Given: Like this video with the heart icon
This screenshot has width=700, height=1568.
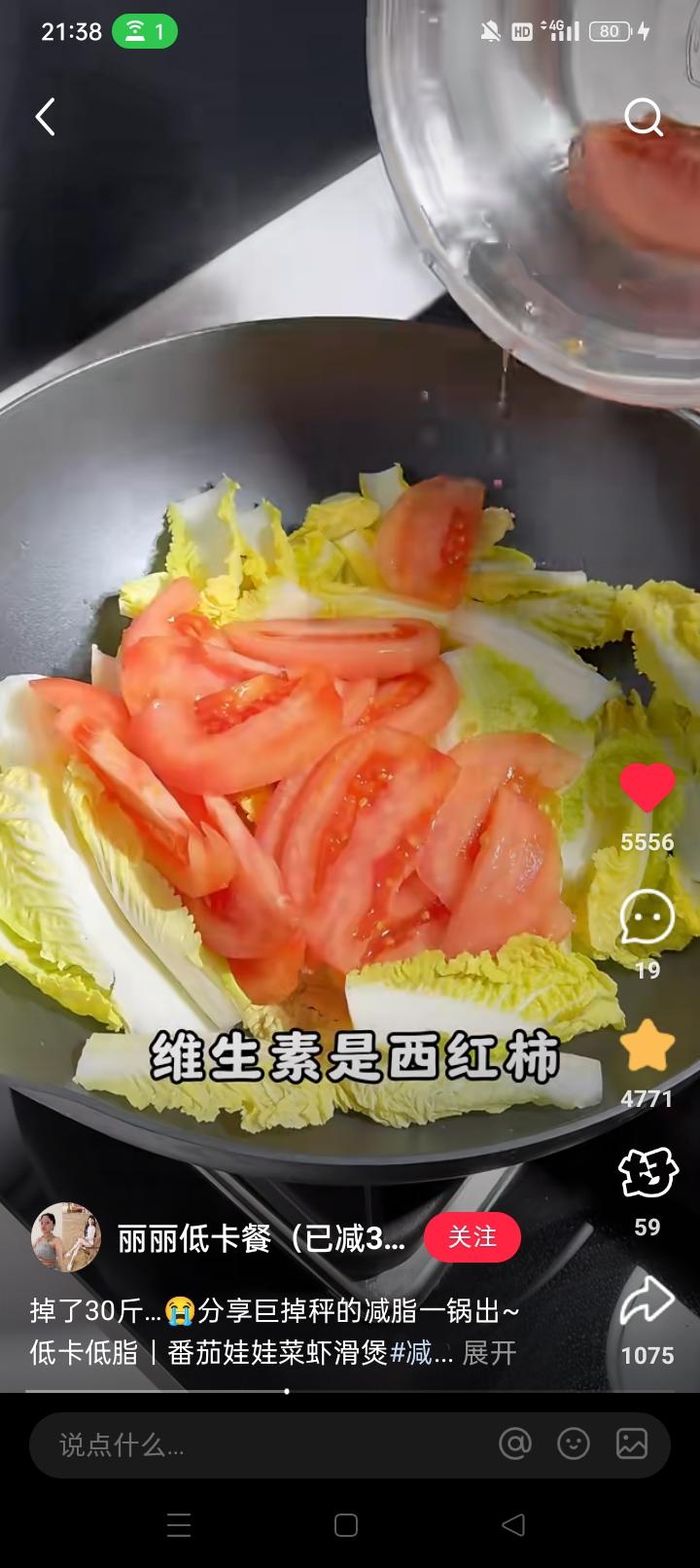Looking at the screenshot, I should click(647, 788).
